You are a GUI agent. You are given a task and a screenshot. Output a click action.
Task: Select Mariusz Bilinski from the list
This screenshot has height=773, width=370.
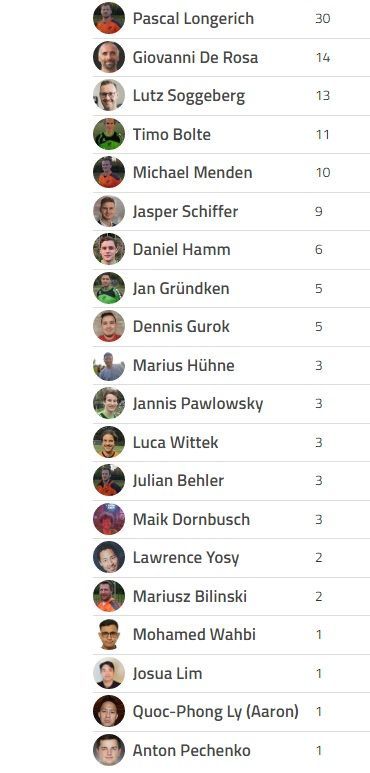231,596
